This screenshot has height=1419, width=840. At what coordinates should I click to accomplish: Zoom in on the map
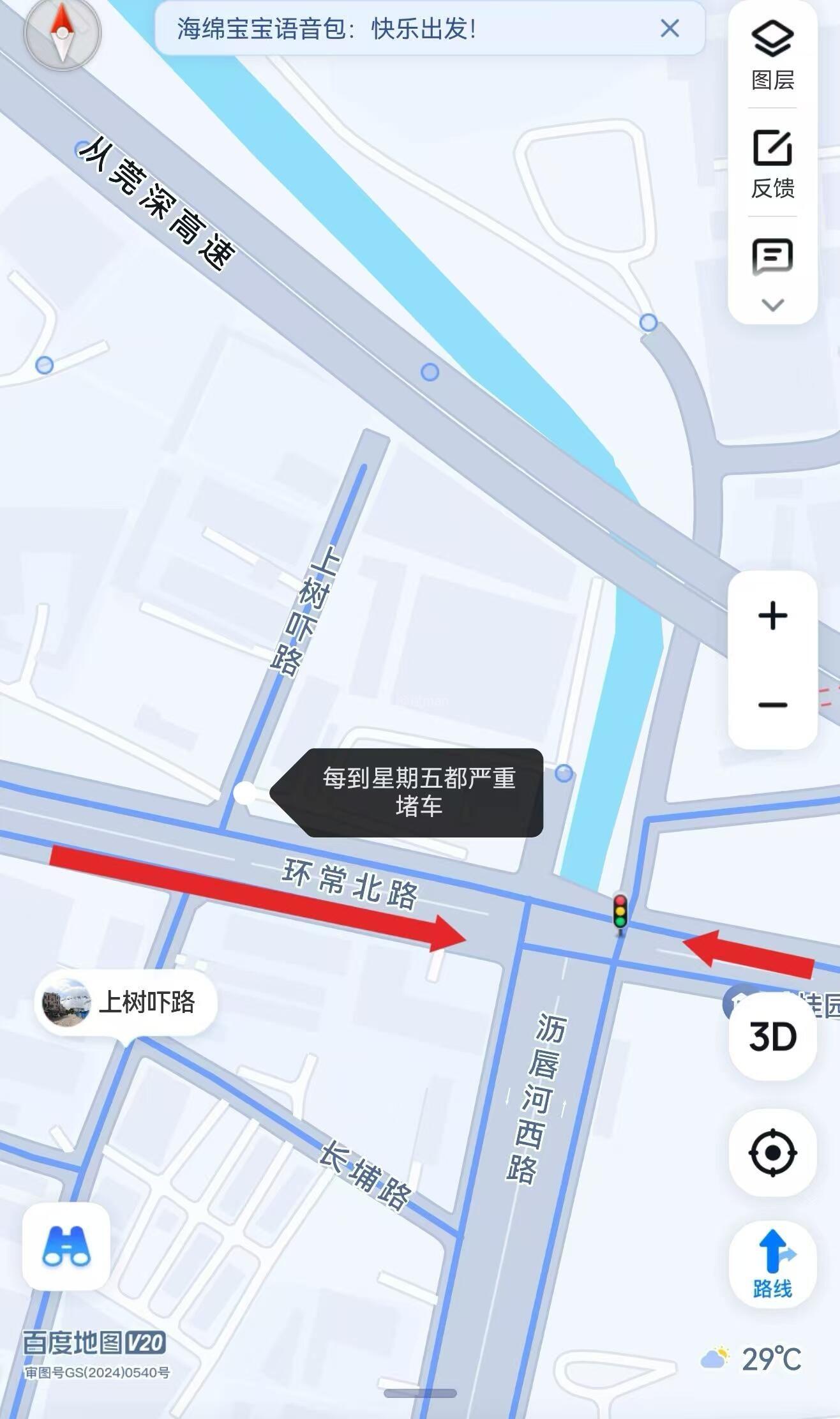(772, 616)
